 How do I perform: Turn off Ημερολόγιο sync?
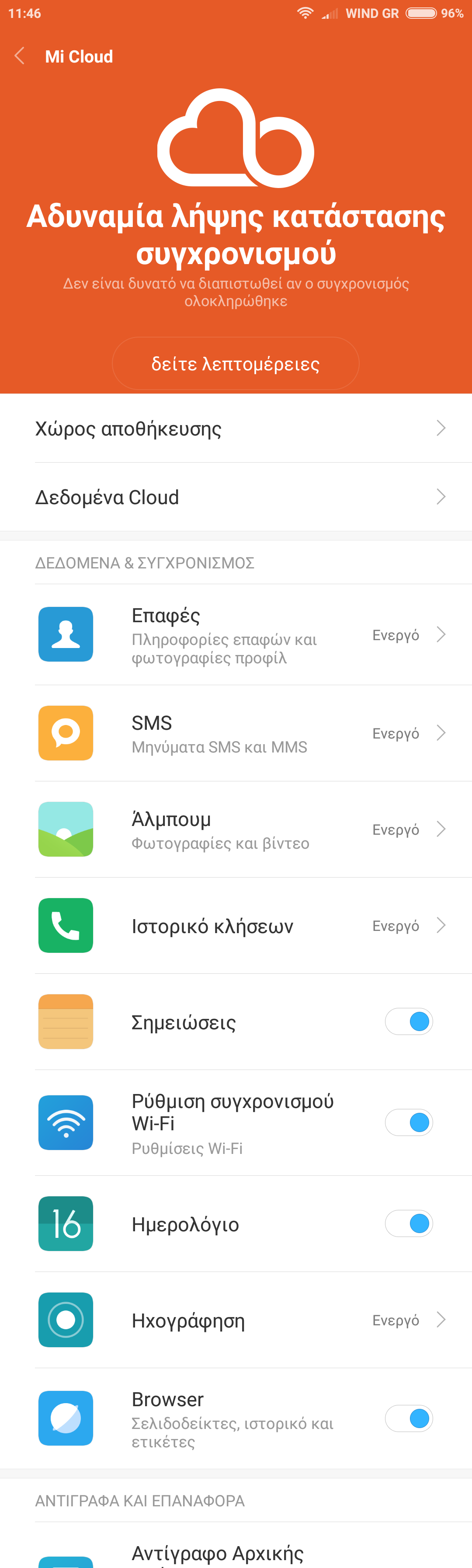click(x=409, y=1223)
